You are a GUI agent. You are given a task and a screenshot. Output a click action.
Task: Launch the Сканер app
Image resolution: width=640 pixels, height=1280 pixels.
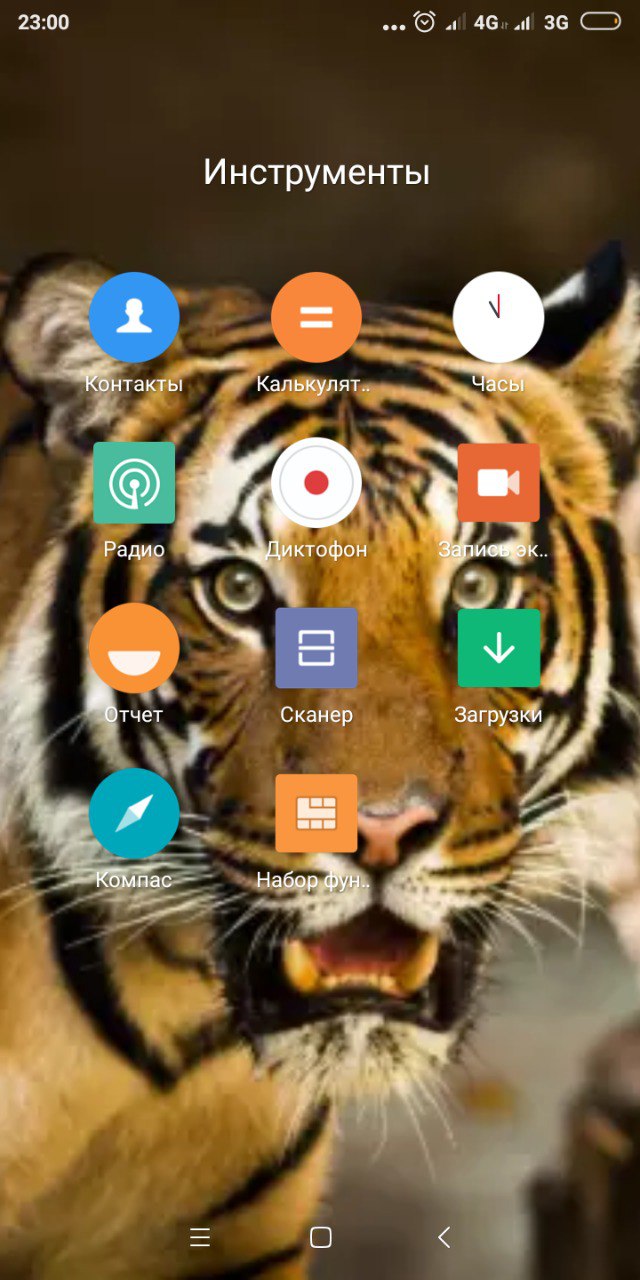[x=316, y=648]
